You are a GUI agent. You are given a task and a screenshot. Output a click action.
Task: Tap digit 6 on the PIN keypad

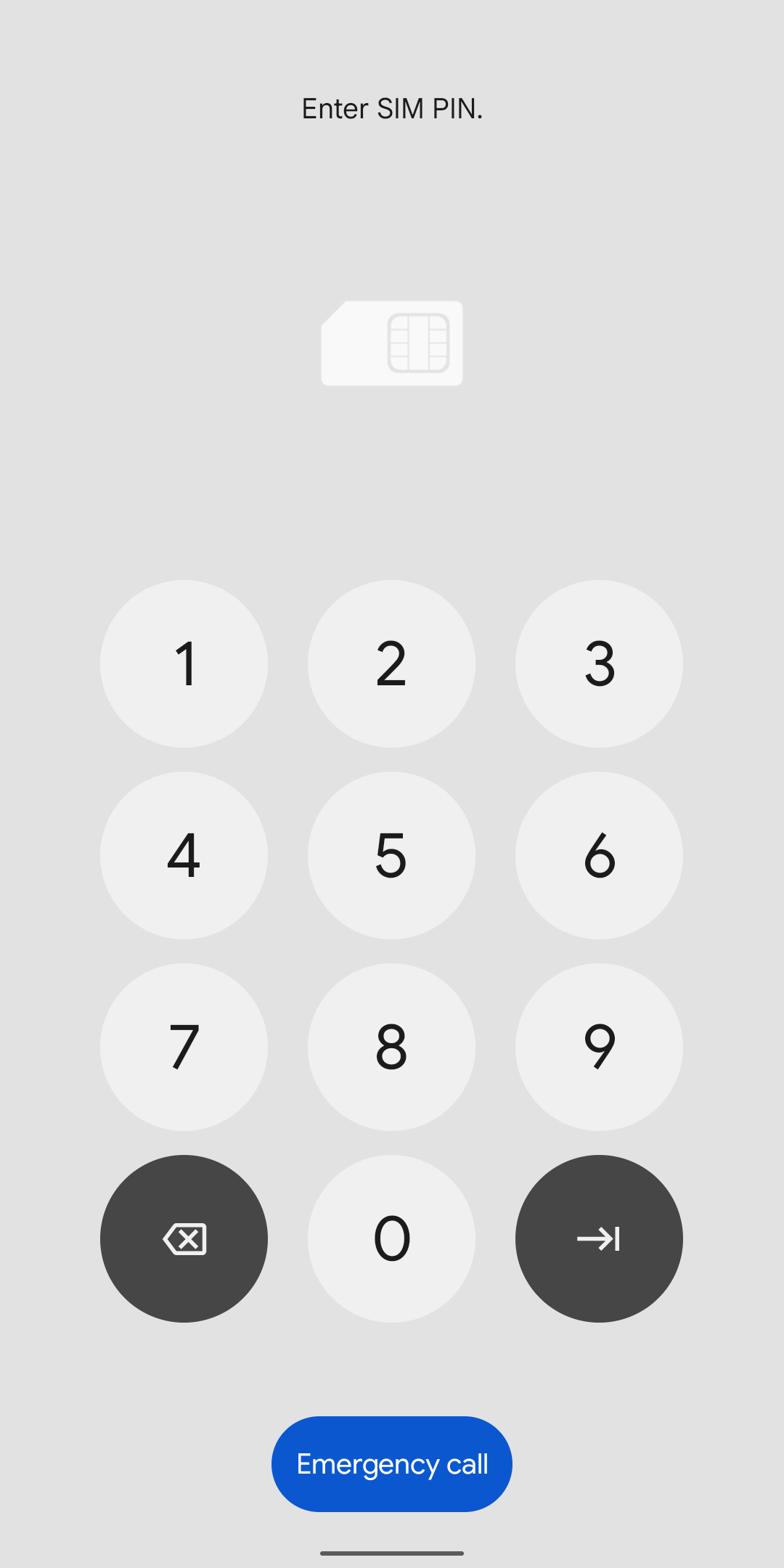tap(599, 854)
